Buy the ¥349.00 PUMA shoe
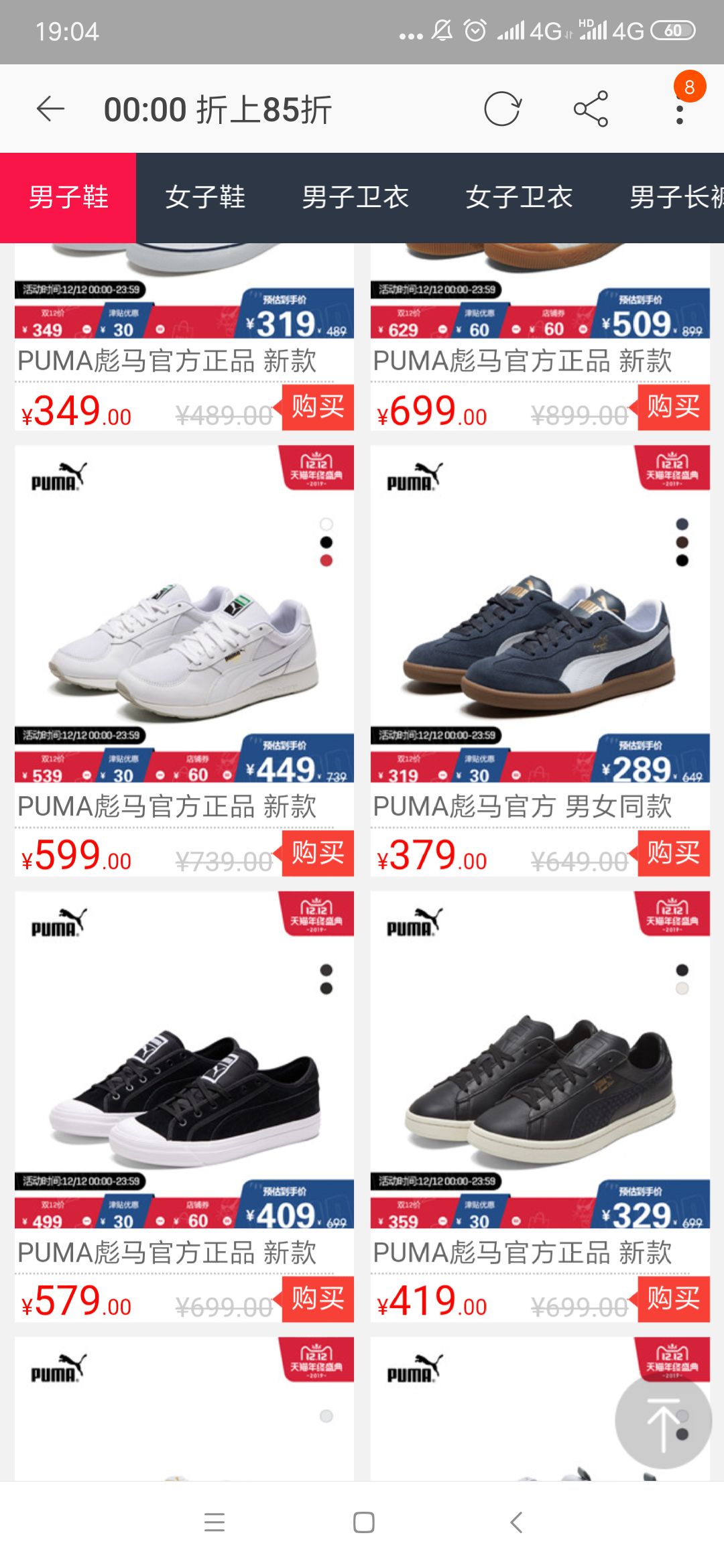 [318, 407]
